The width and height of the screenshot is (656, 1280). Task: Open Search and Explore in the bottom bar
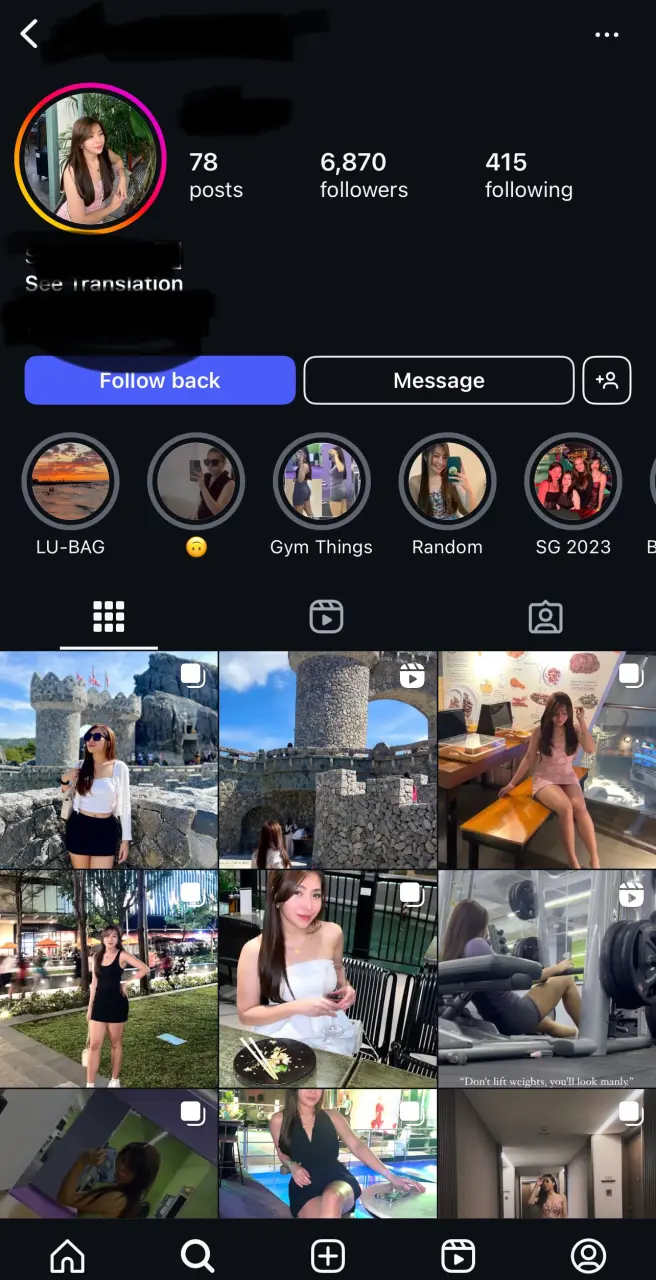point(197,1255)
